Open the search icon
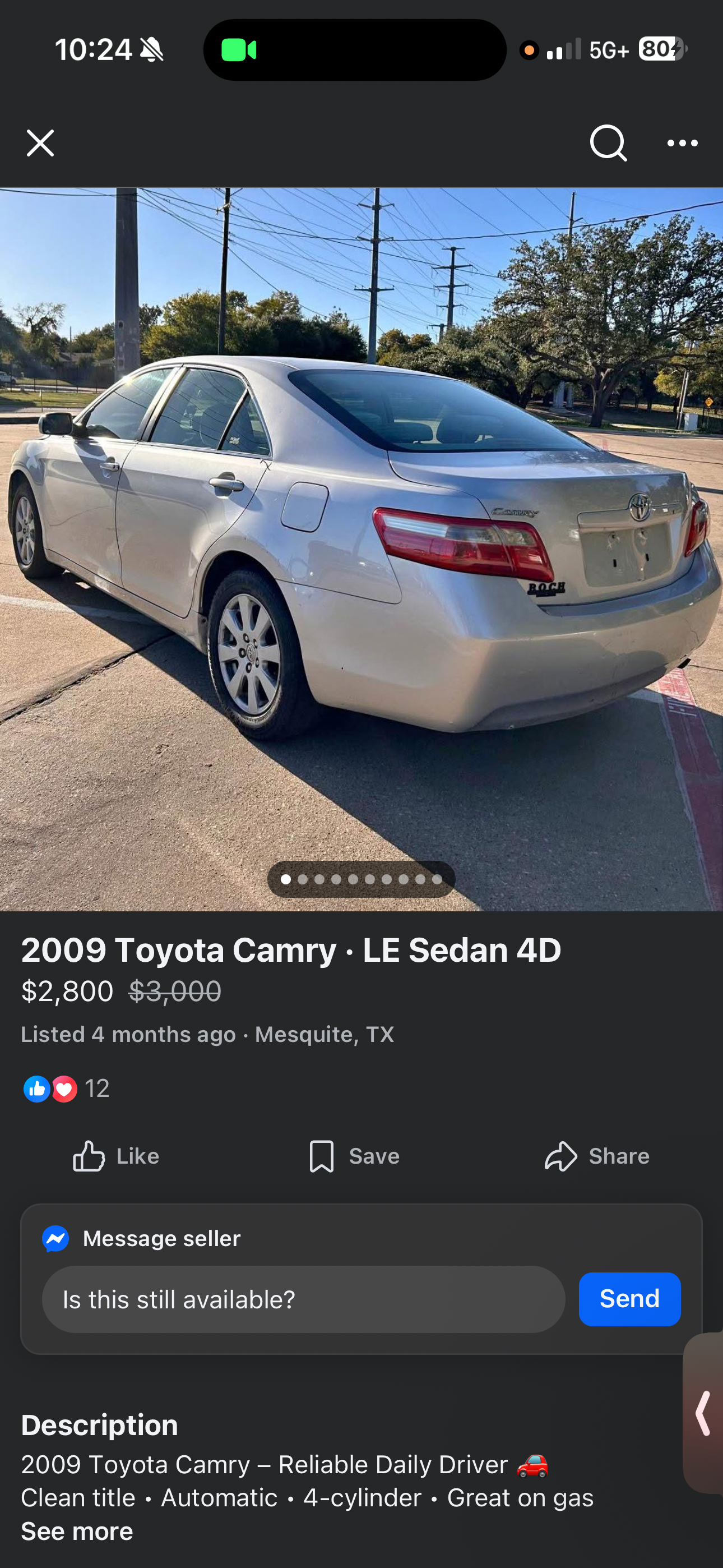Screen dimensions: 723x1568 pyautogui.click(x=608, y=143)
